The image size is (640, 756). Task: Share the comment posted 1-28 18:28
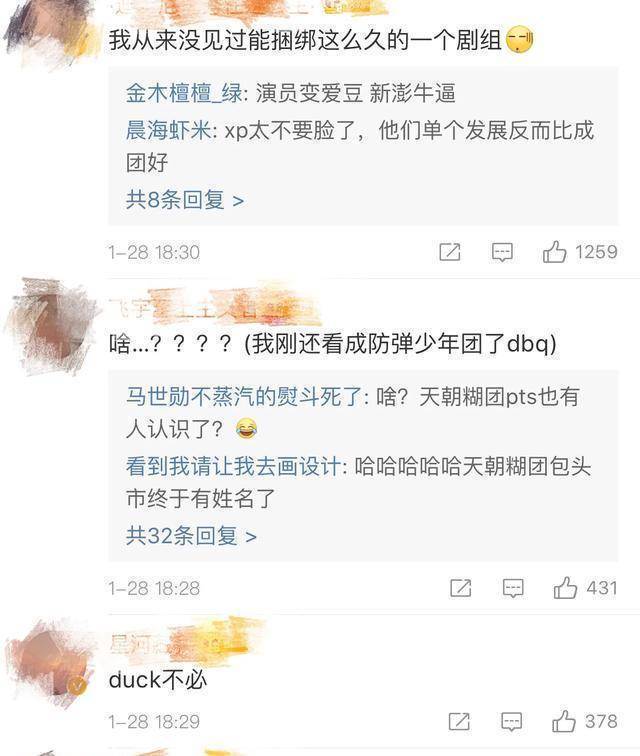460,588
